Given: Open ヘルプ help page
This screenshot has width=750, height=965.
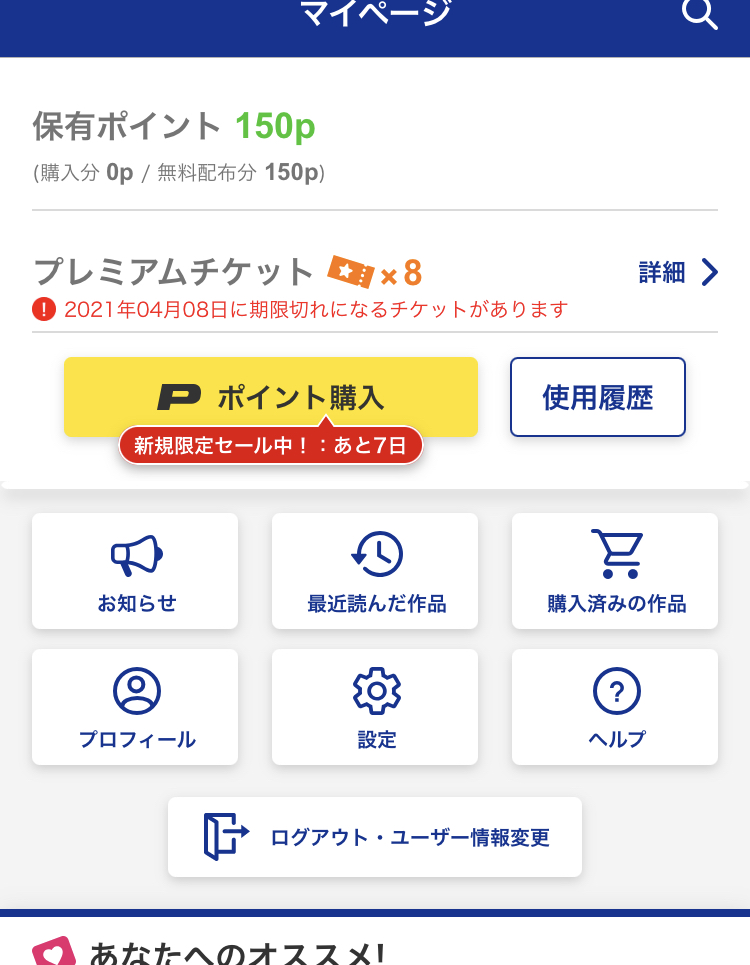Looking at the screenshot, I should [615, 707].
